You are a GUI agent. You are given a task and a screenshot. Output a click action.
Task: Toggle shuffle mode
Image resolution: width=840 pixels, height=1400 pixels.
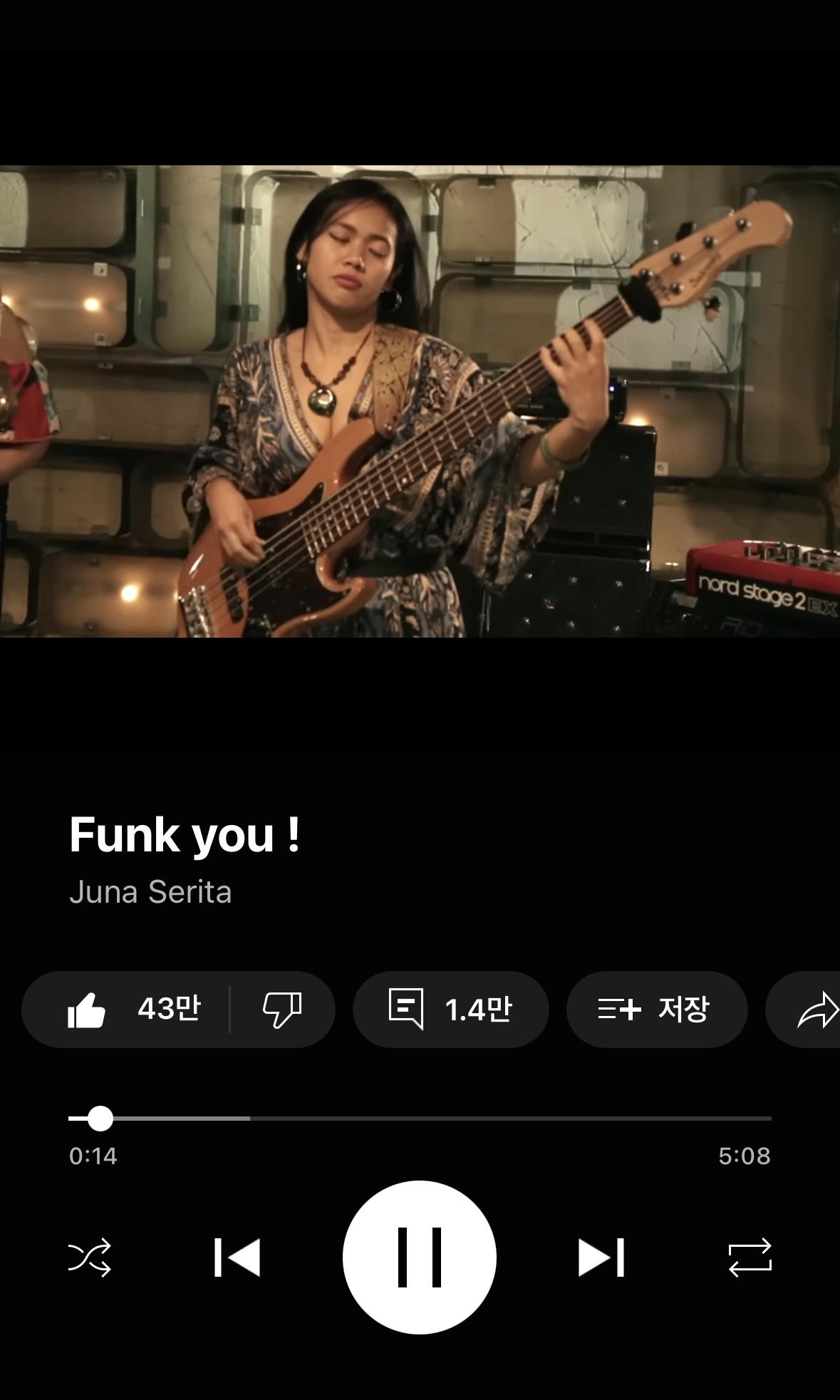[x=90, y=1258]
